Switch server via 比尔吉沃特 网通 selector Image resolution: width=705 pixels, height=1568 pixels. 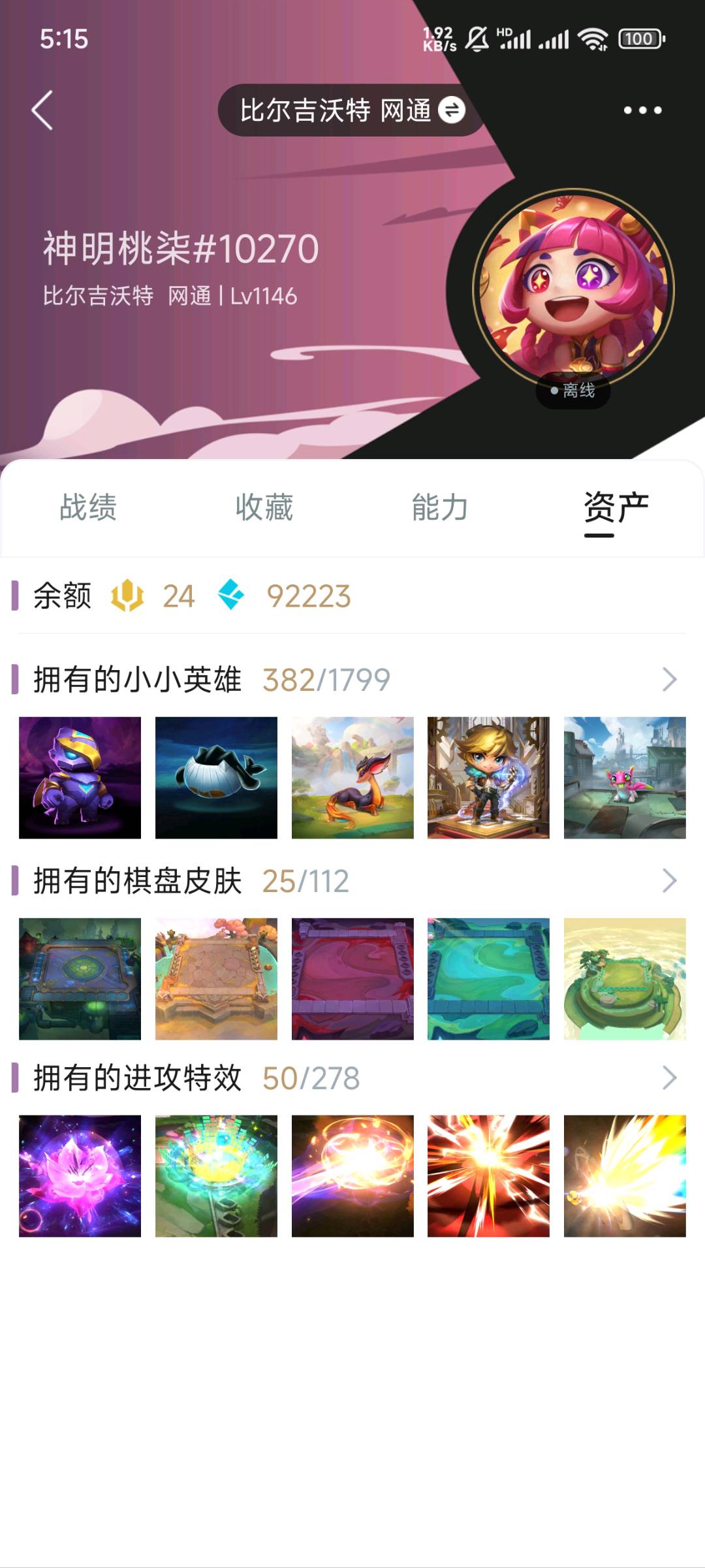pyautogui.click(x=352, y=110)
